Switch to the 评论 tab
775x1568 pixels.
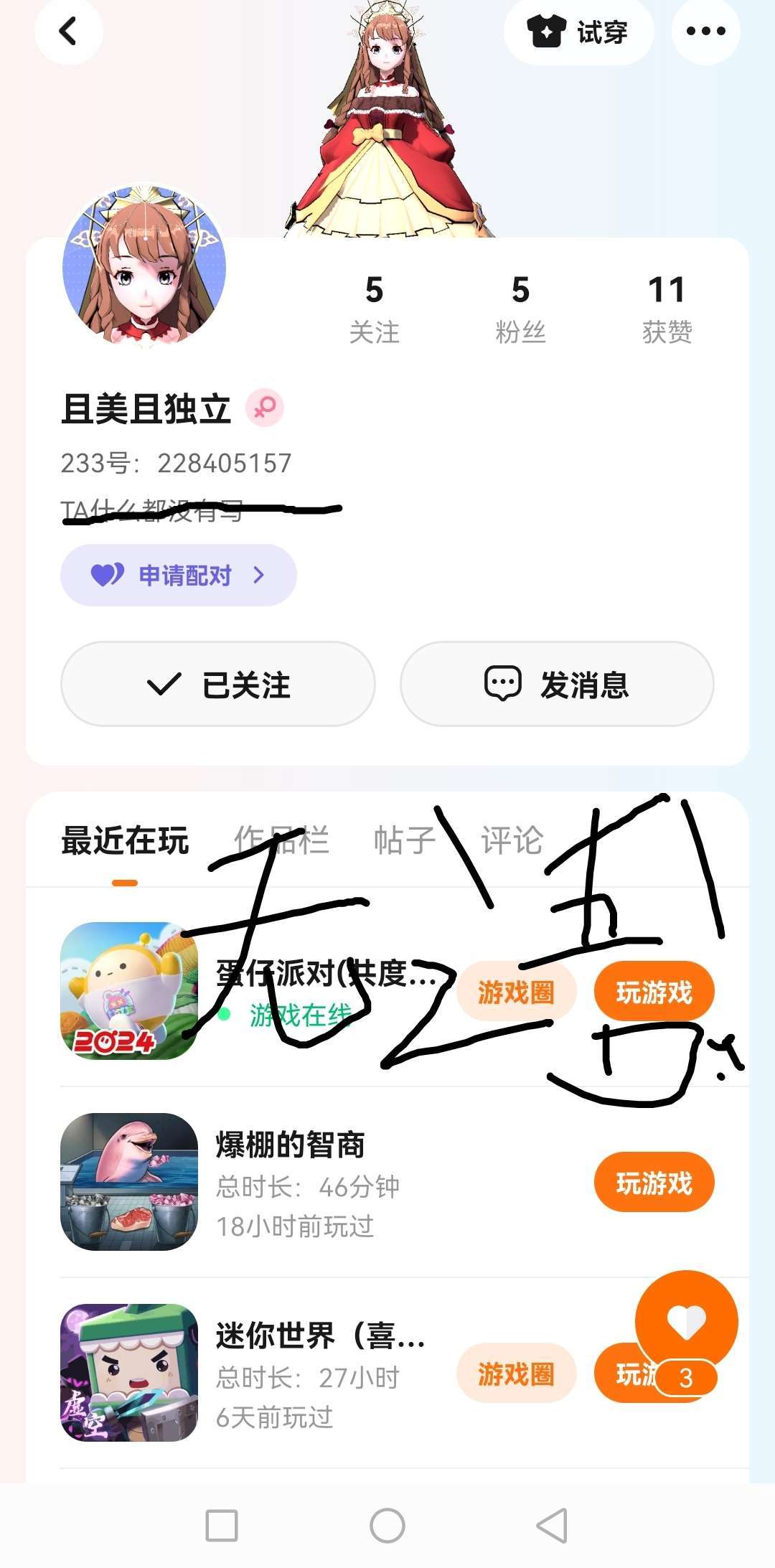(512, 840)
